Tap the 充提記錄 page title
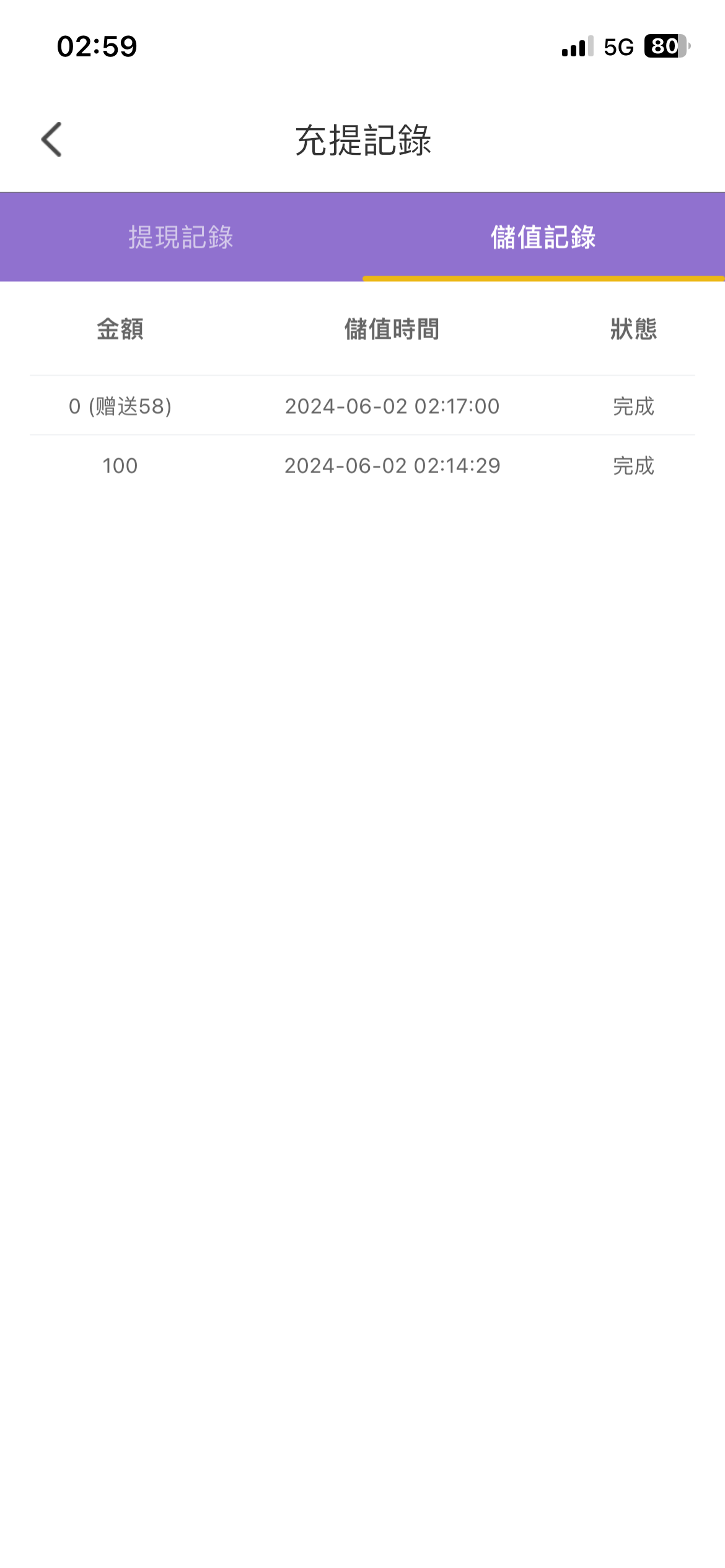The width and height of the screenshot is (725, 1568). (x=362, y=139)
